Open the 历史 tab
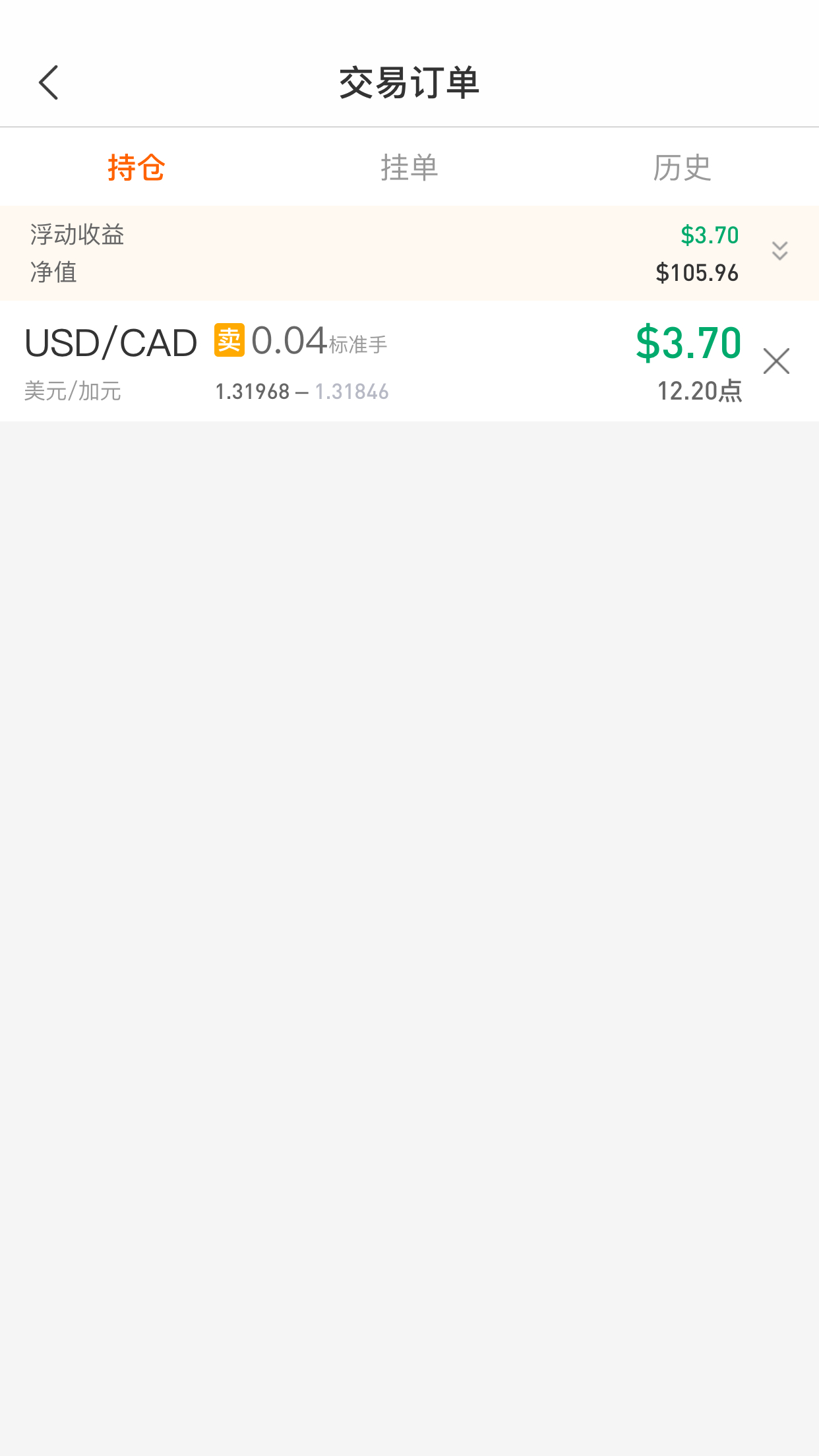Screen dimensions: 819x1456 [682, 167]
